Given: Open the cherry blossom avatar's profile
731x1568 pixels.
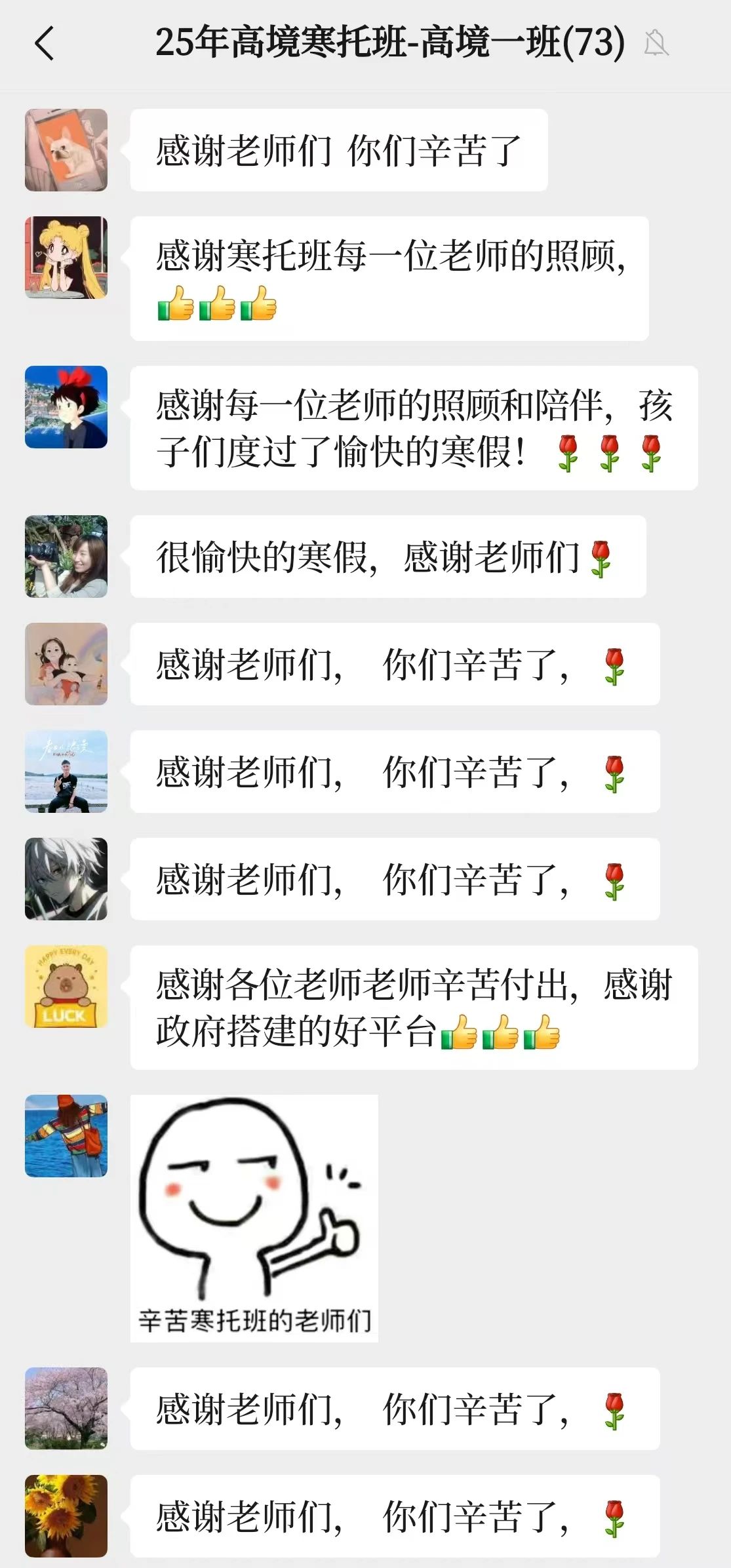Looking at the screenshot, I should 66,1409.
